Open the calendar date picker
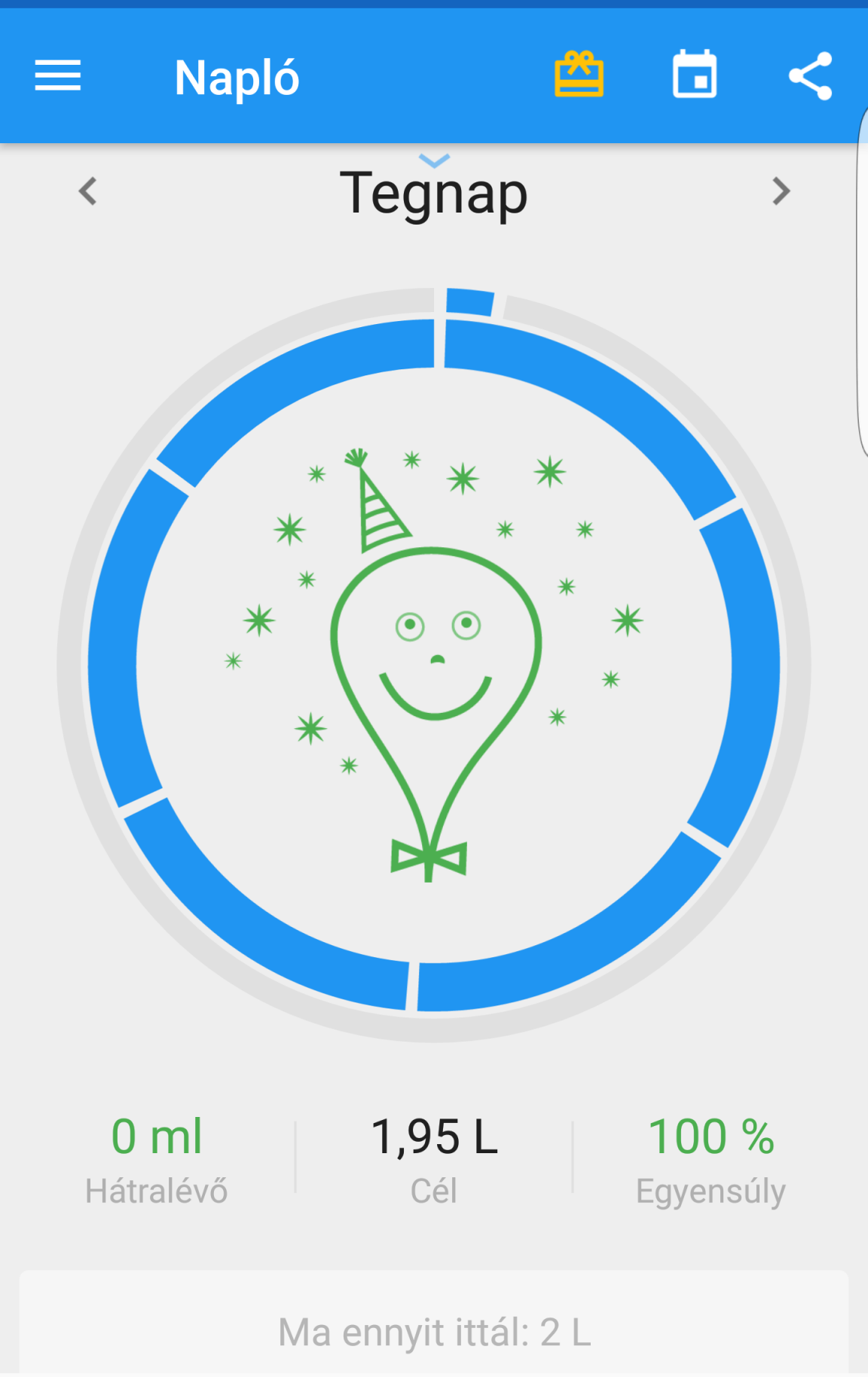The image size is (868, 1377). coord(694,75)
